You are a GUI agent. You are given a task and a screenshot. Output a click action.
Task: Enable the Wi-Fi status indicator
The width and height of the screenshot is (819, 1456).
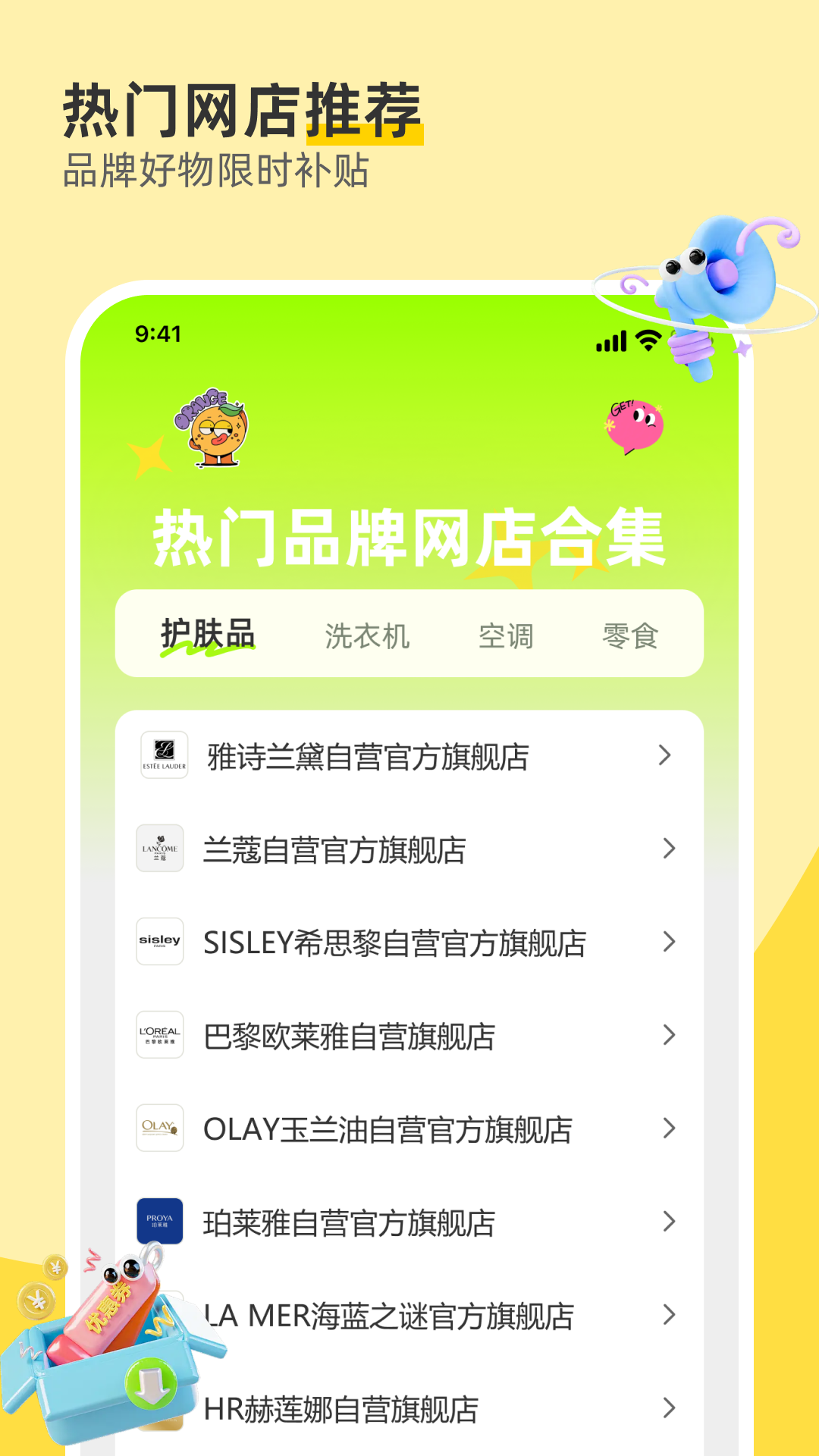coord(647,341)
